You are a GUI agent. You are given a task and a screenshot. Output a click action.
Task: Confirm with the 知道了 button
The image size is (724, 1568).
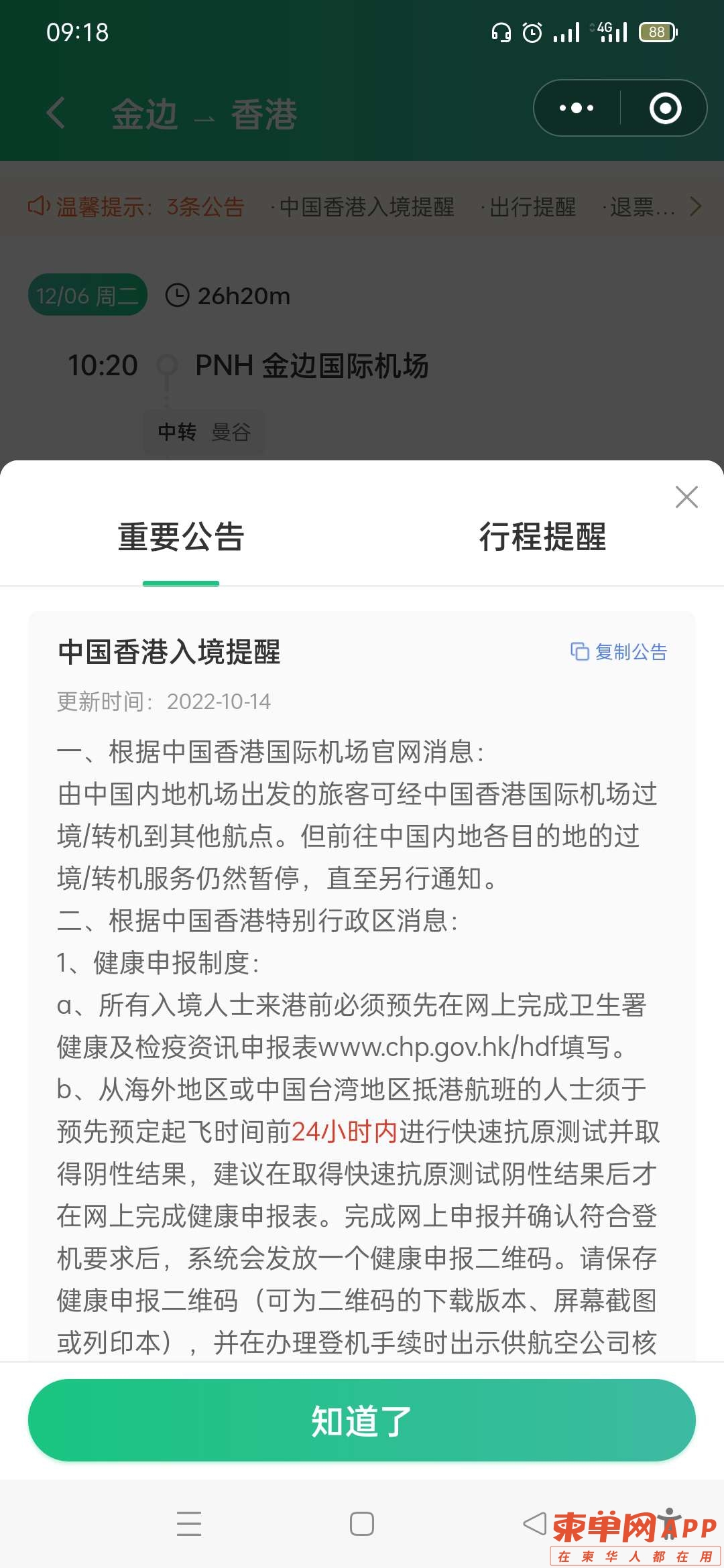tap(362, 1421)
